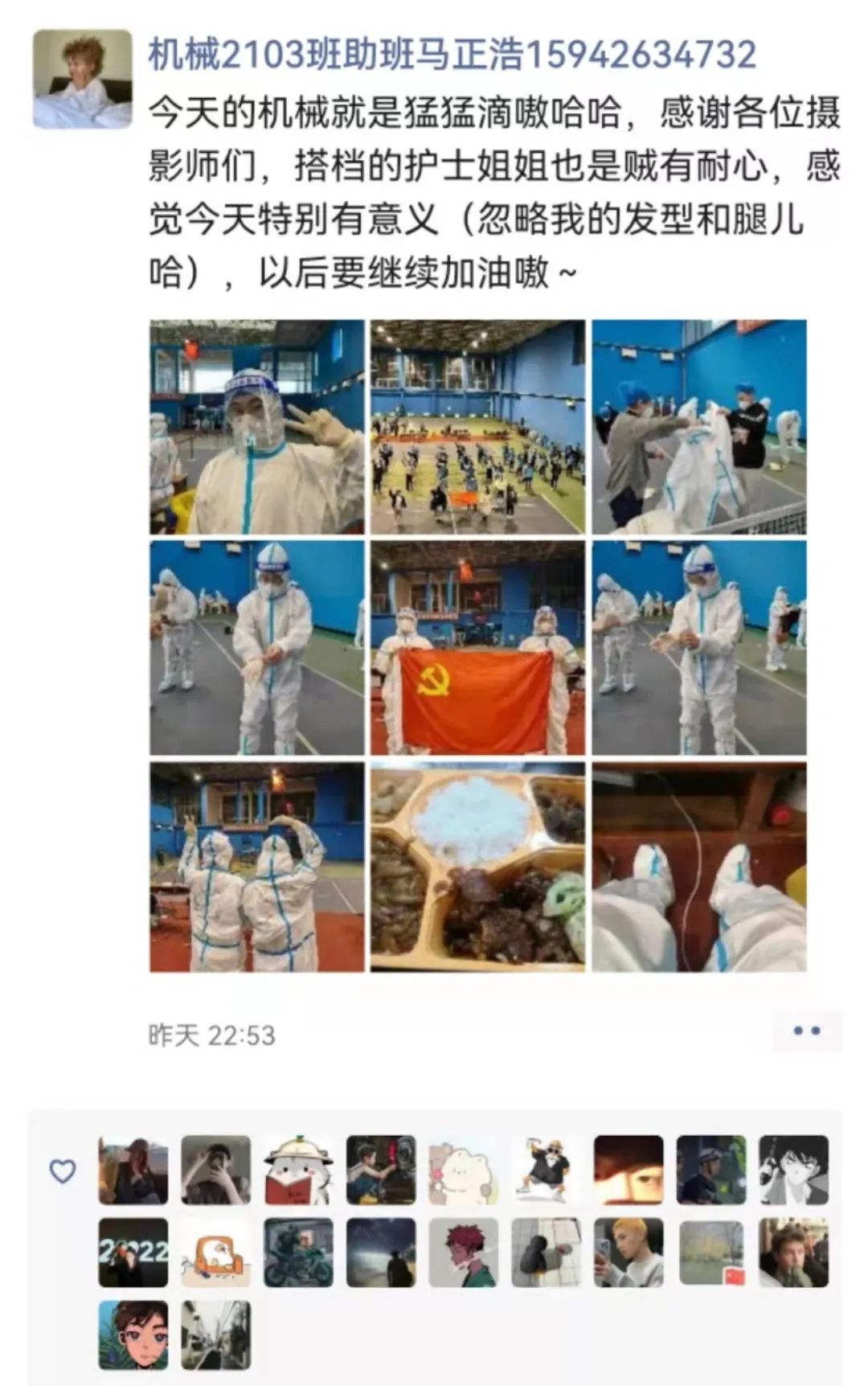View the photo with the red party flag
This screenshot has height=1386, width=868.
coord(477,648)
